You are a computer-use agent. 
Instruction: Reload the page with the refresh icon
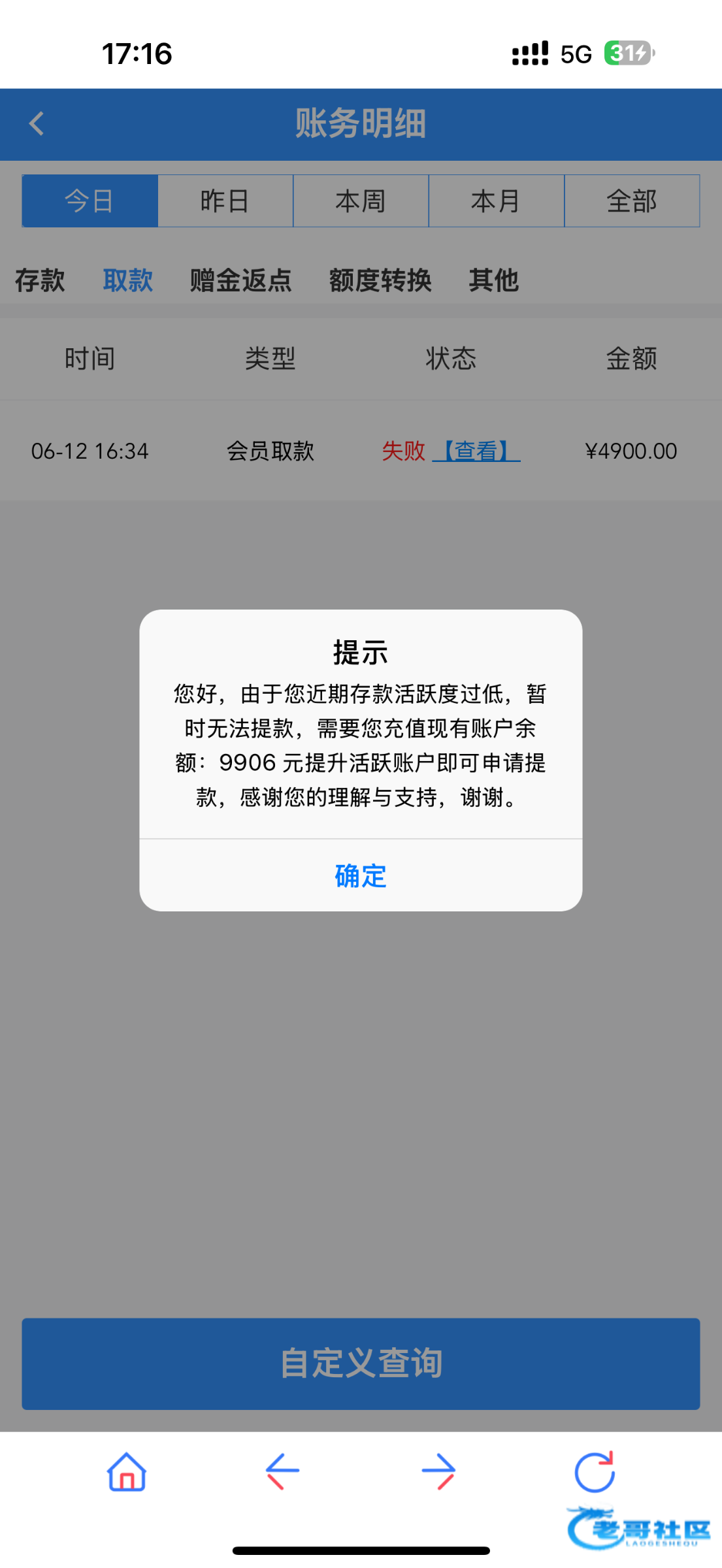pyautogui.click(x=595, y=1472)
